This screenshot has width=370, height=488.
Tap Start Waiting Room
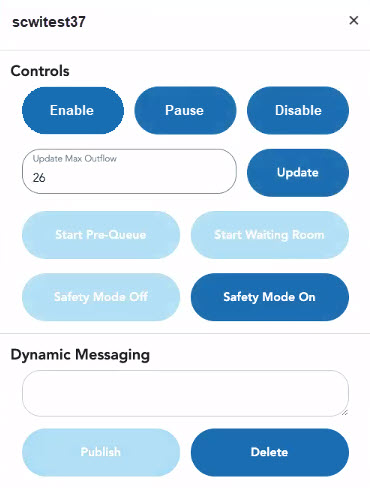(270, 235)
